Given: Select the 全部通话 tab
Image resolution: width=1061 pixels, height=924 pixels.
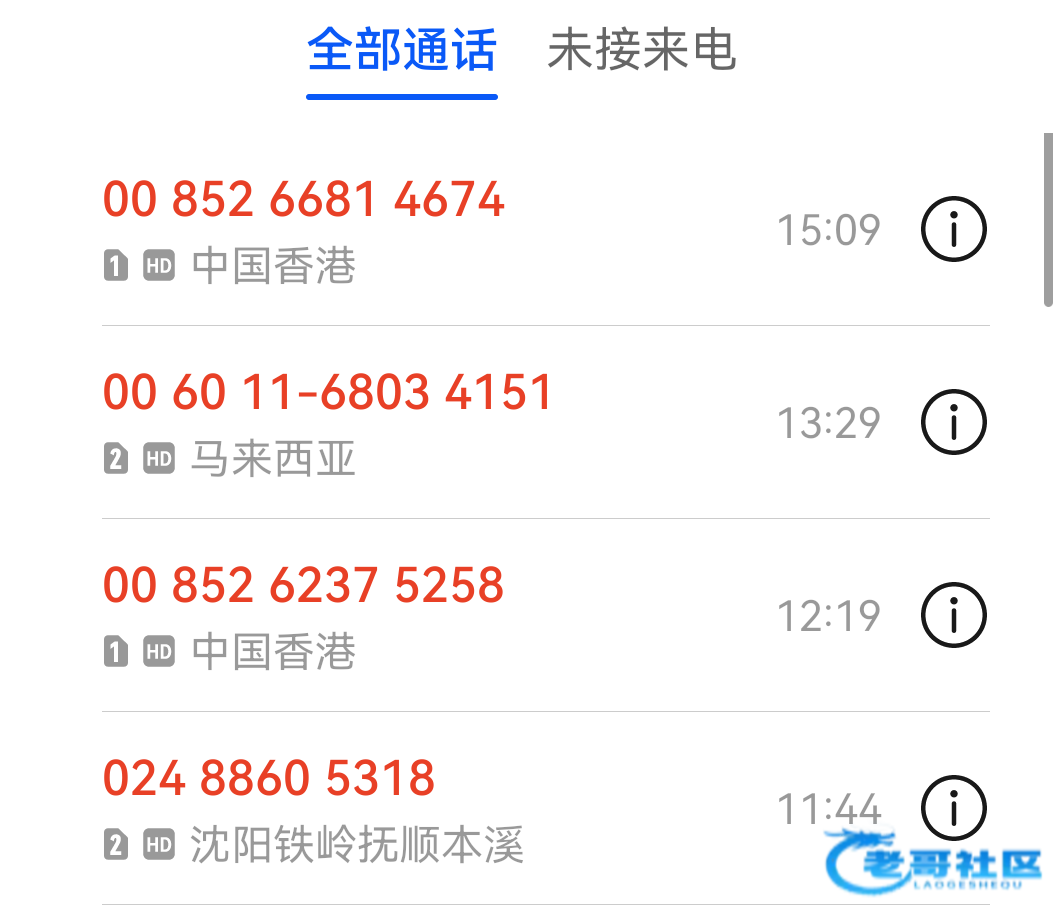Looking at the screenshot, I should tap(401, 52).
